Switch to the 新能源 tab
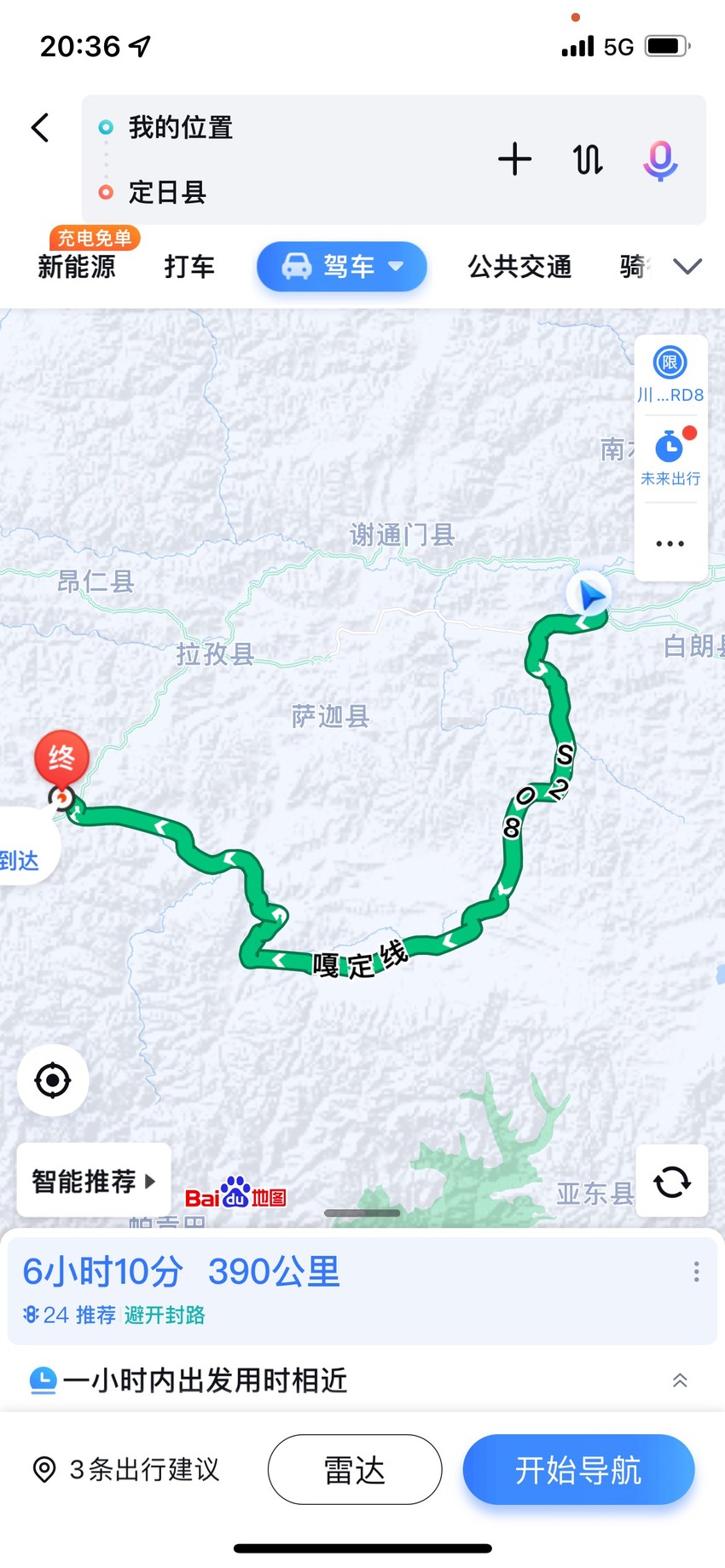The image size is (725, 1568). pos(77,266)
